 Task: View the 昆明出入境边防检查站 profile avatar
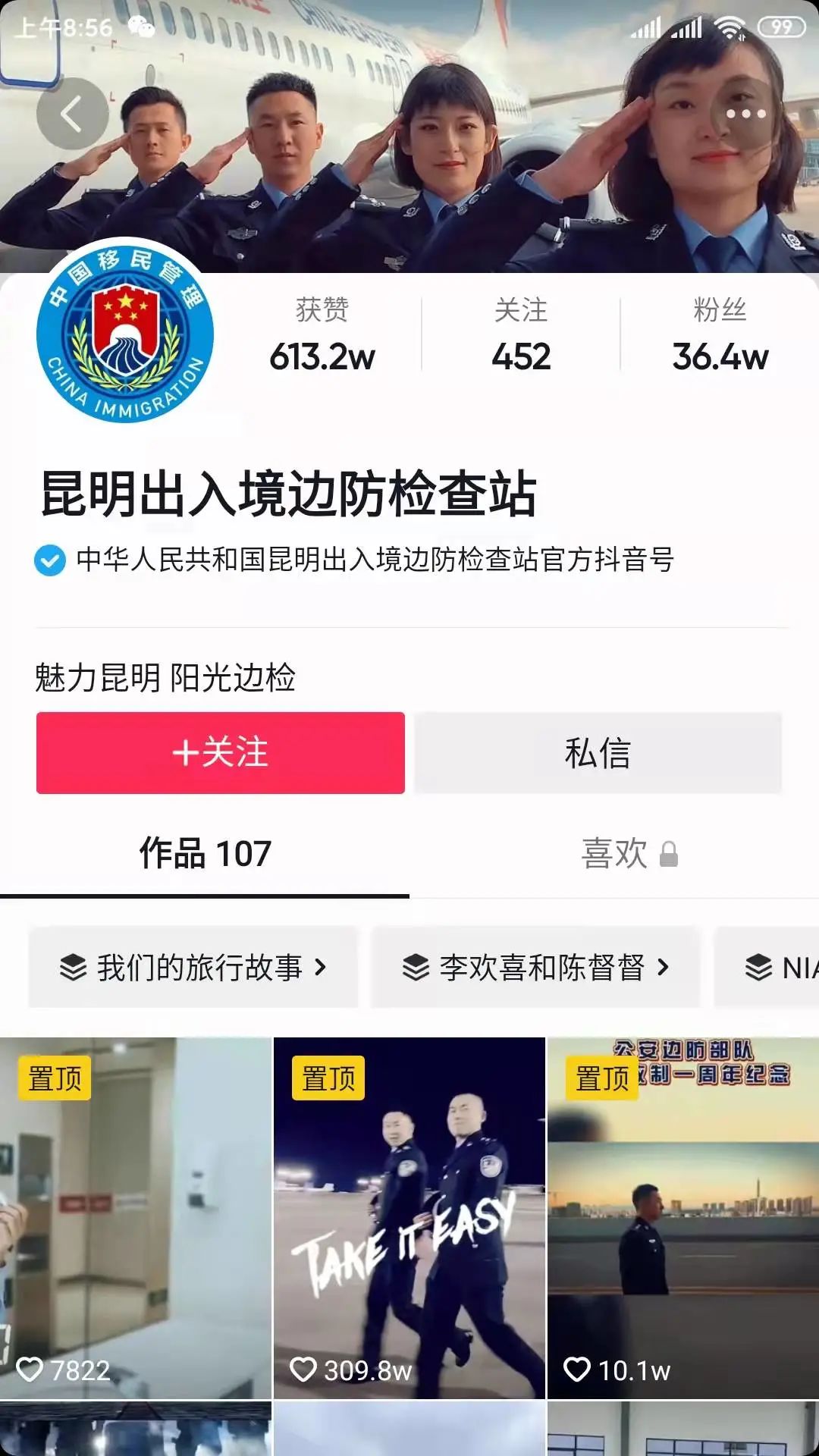(125, 334)
